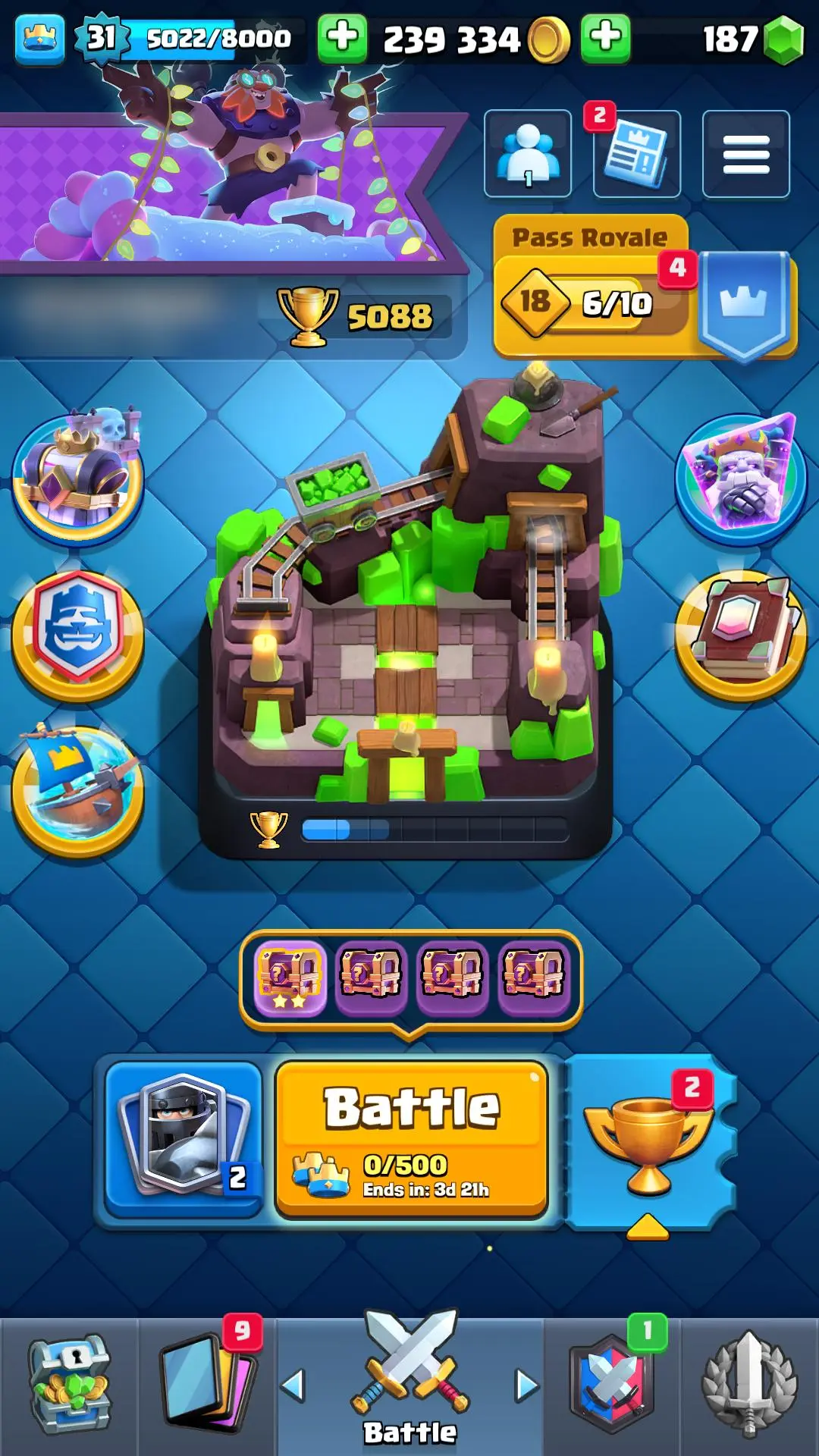Tap the green plus to buy gold
The image size is (819, 1456).
pos(342,38)
